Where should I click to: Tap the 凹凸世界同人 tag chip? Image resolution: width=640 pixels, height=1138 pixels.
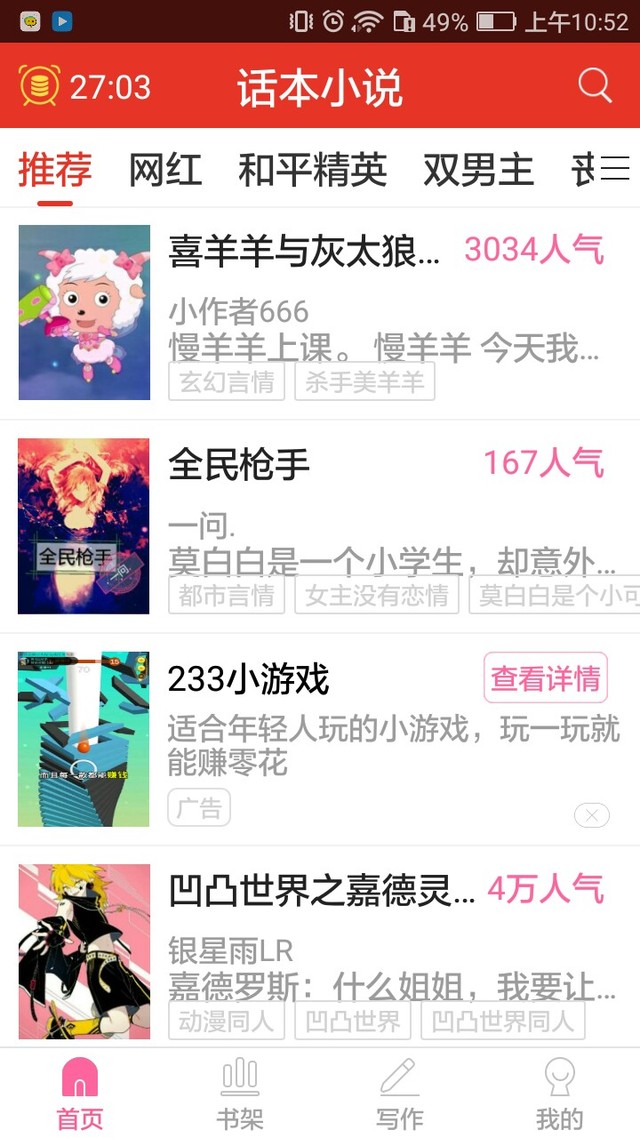[x=502, y=1021]
